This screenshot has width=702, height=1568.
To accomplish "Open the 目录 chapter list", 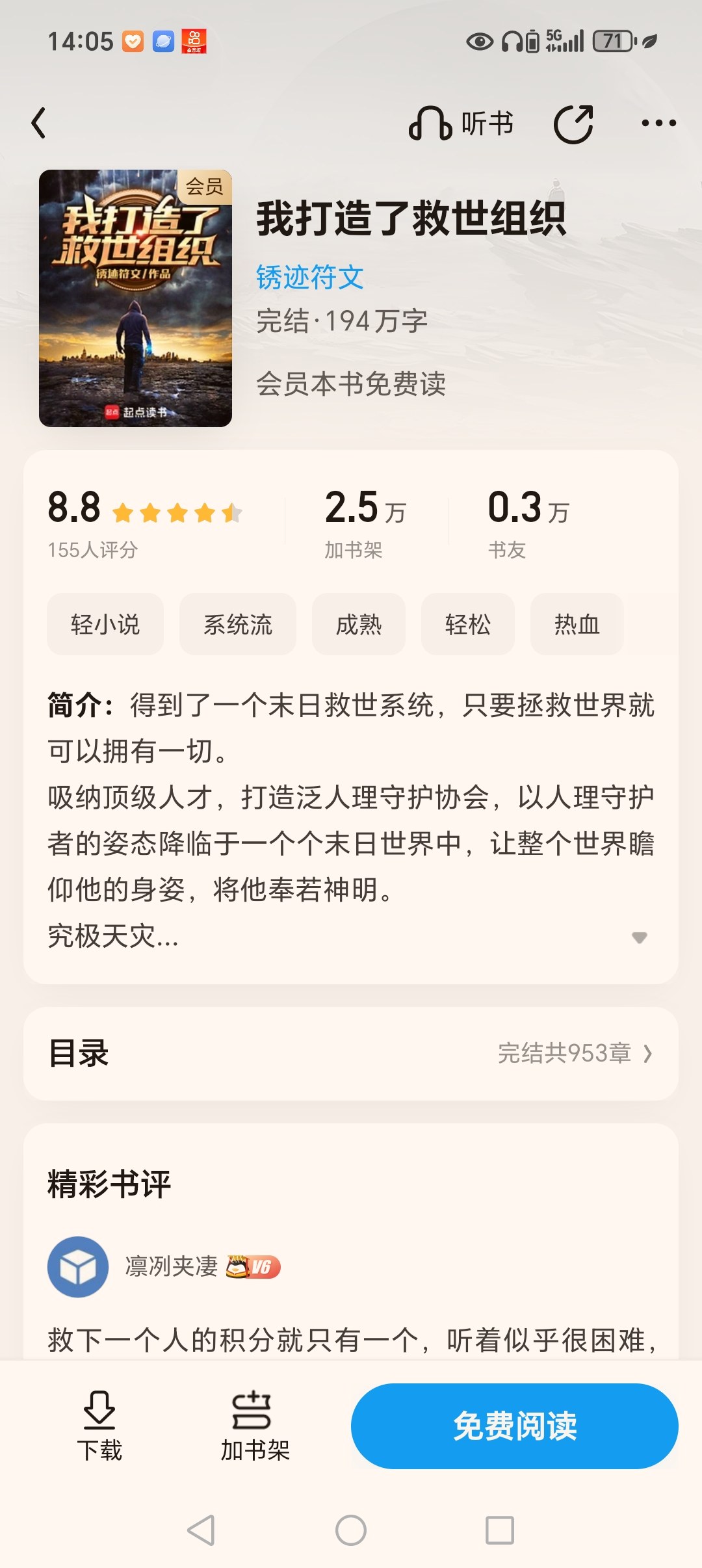I will point(351,1054).
